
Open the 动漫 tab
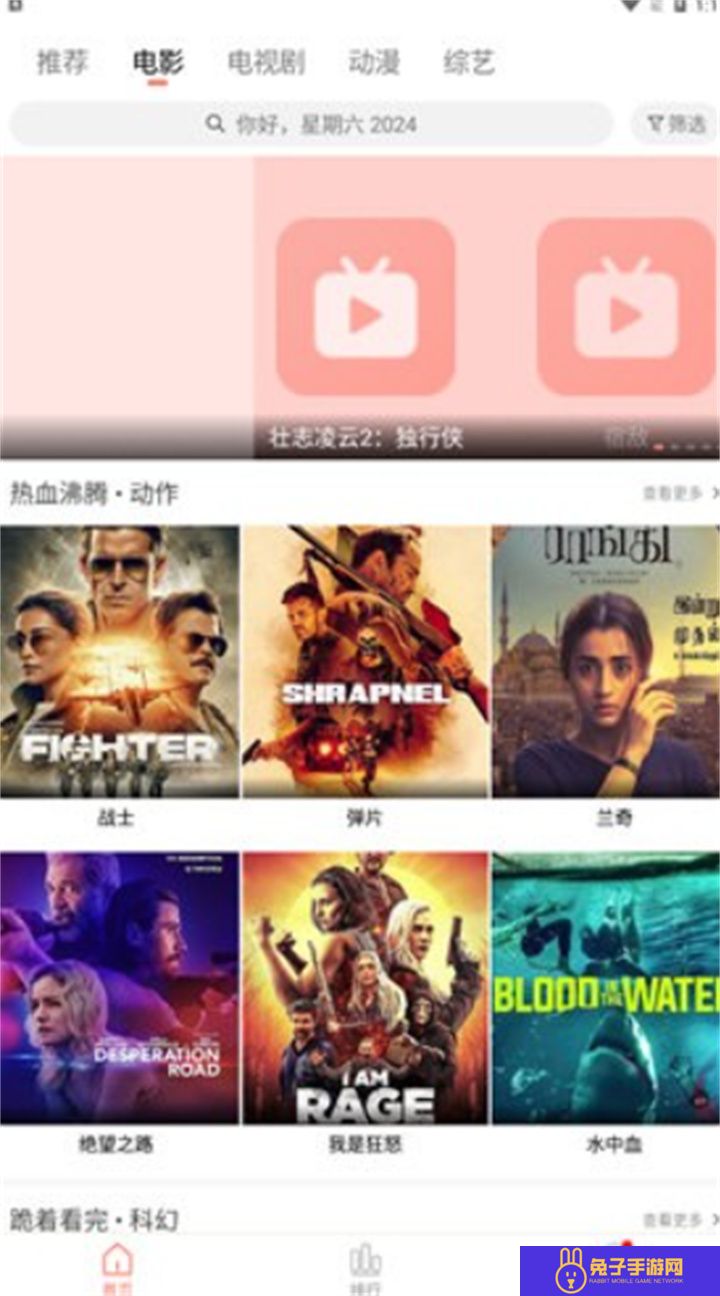tap(374, 62)
